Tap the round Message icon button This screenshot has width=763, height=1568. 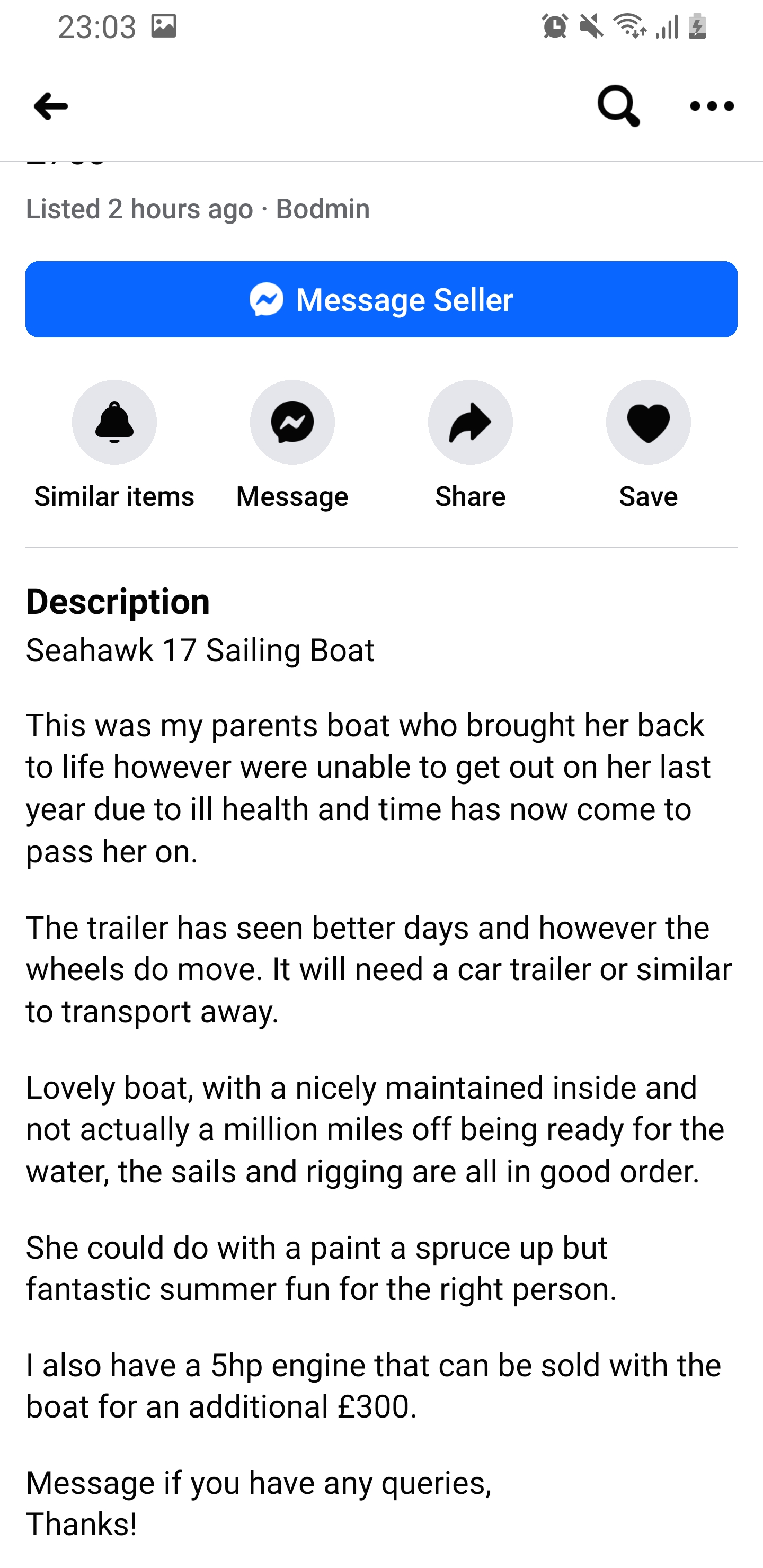(292, 422)
